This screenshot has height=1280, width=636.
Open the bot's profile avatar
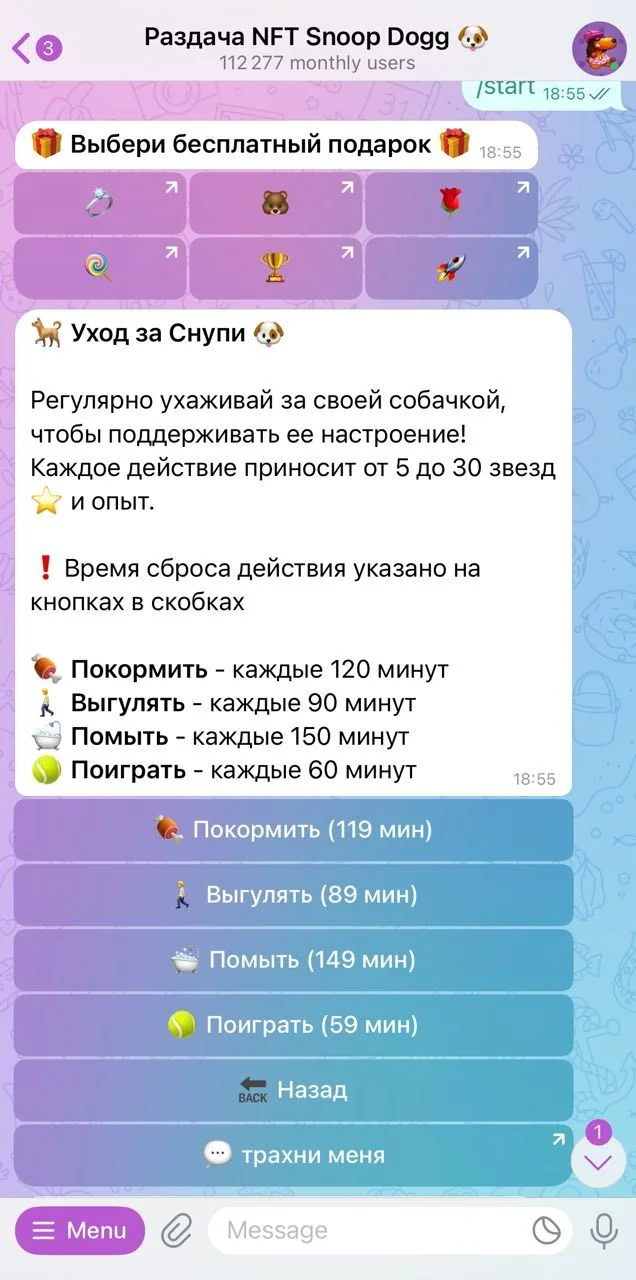click(x=599, y=47)
